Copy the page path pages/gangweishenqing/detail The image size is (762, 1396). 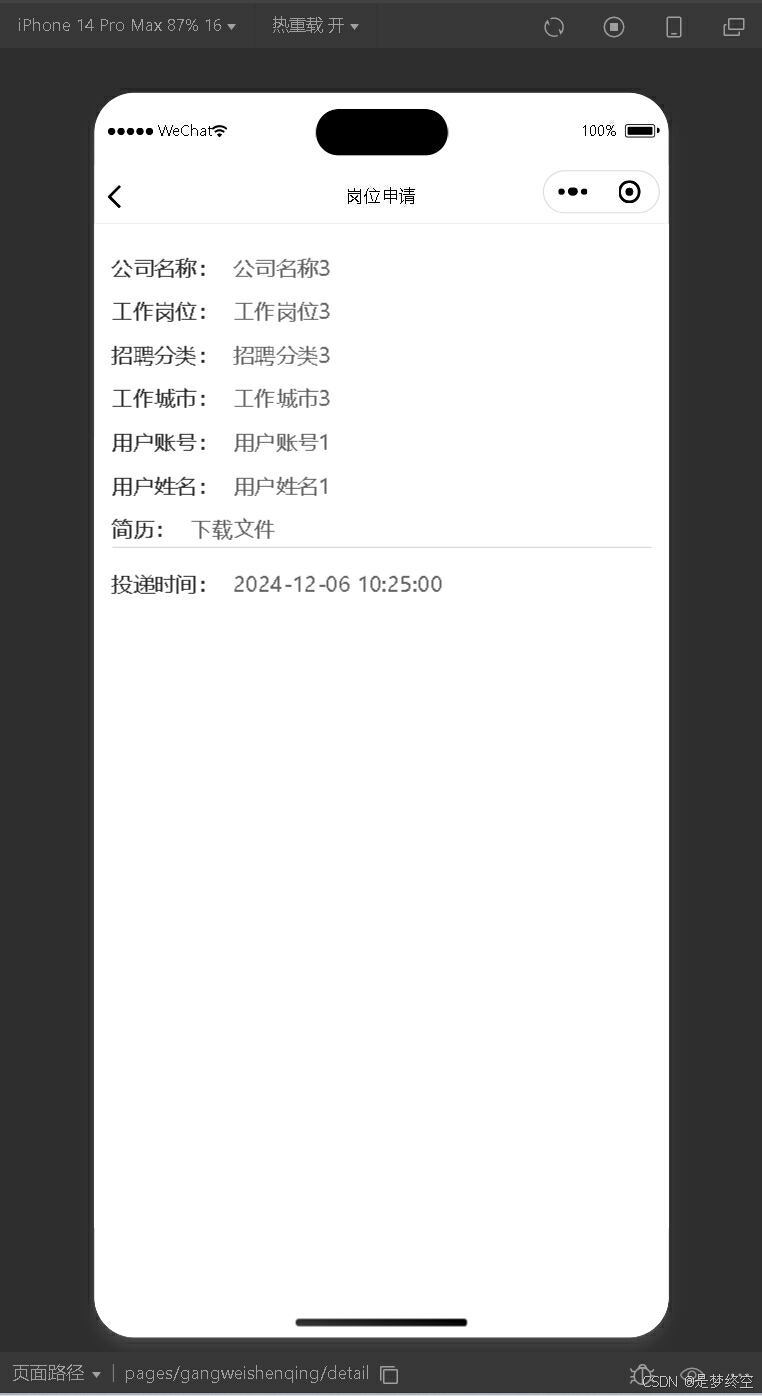pos(390,1374)
